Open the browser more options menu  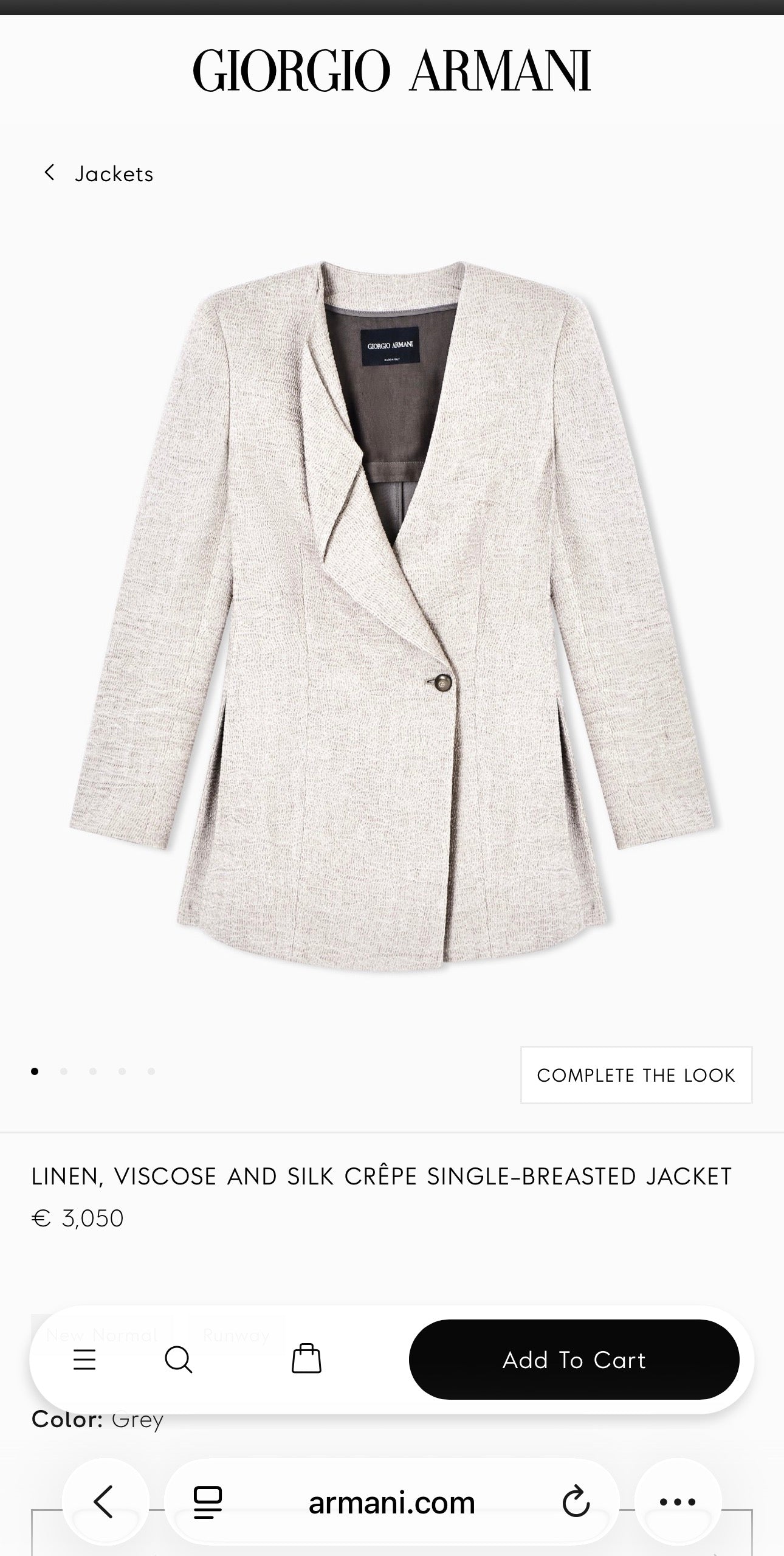tap(678, 1502)
